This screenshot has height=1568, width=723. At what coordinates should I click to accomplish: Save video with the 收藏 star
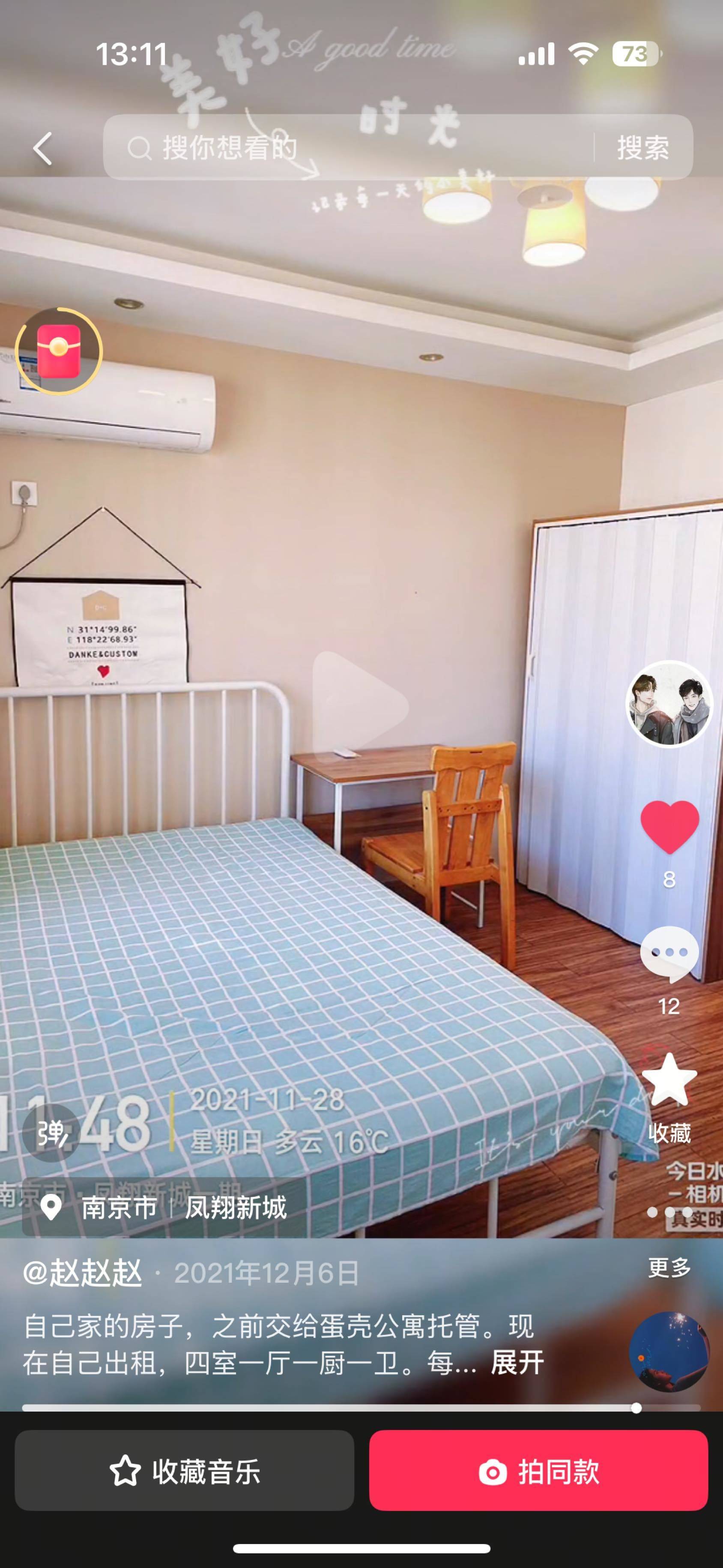point(669,1079)
